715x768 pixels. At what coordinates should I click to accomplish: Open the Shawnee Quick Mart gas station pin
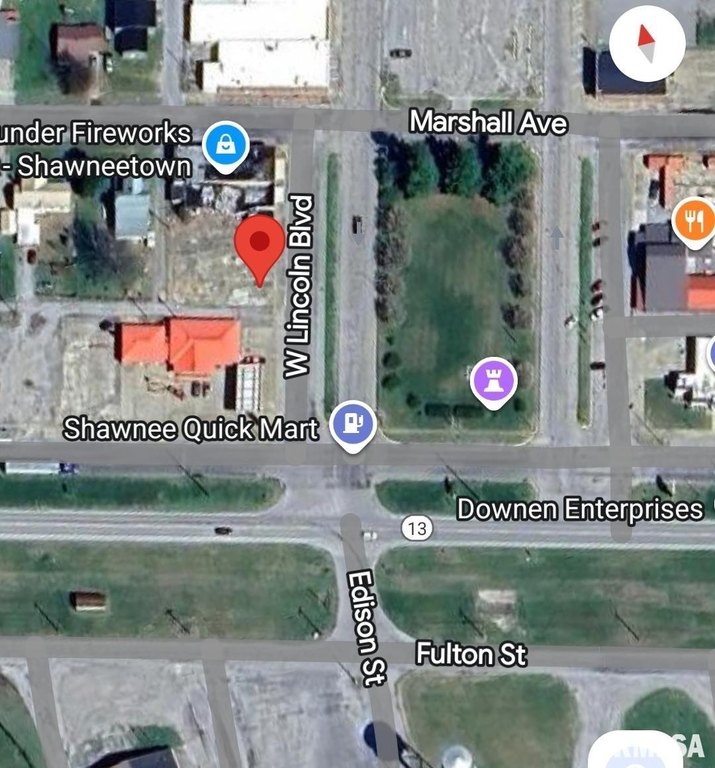352,424
